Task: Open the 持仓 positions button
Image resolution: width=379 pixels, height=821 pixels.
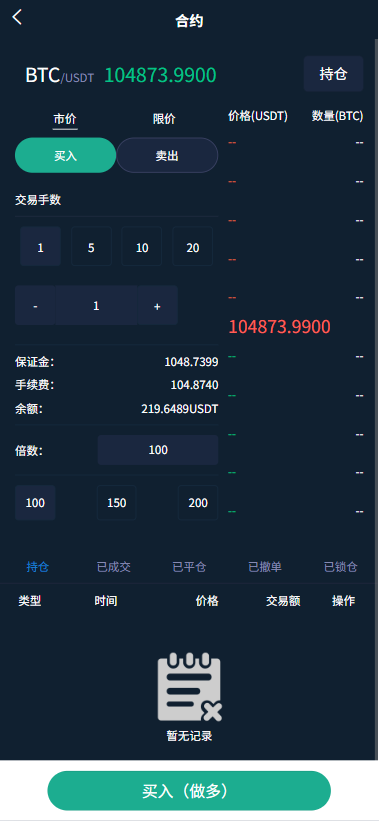Action: pos(333,74)
